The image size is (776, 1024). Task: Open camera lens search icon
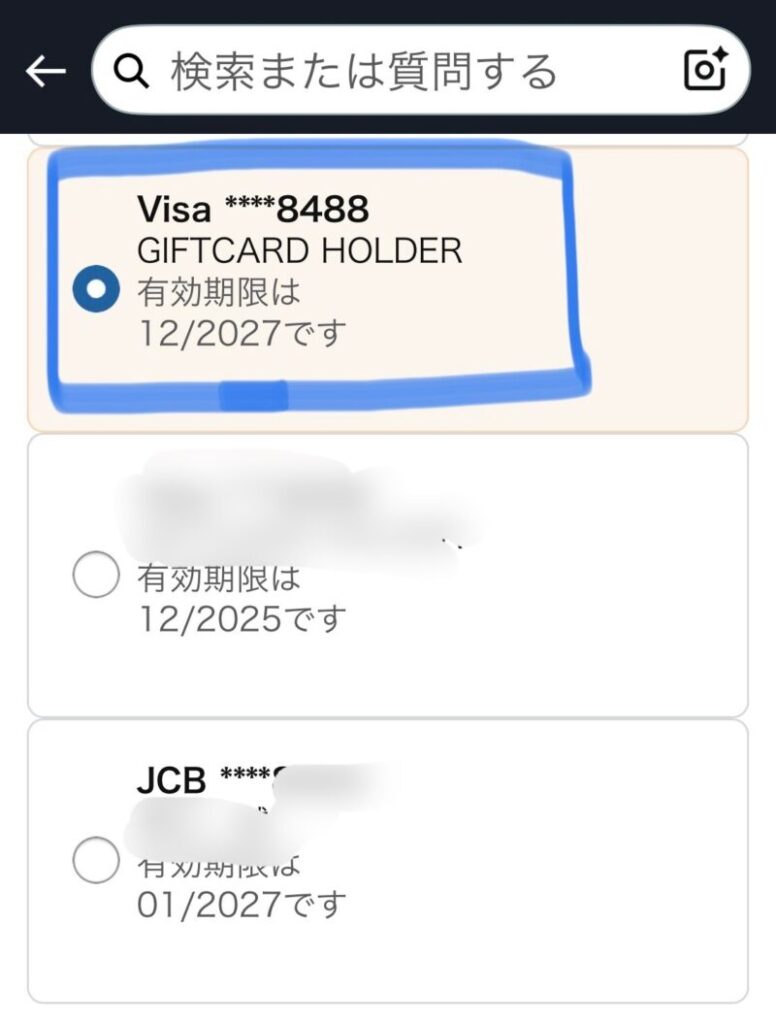click(706, 70)
